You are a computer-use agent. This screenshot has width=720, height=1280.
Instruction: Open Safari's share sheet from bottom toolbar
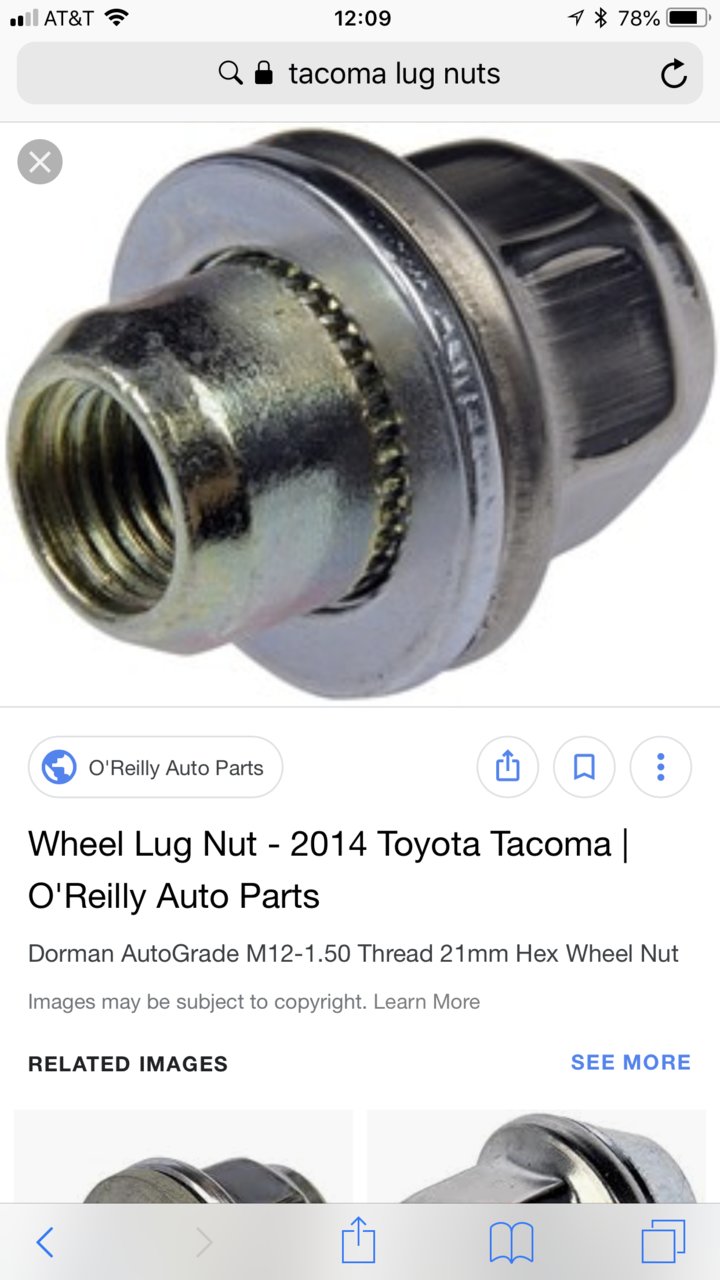358,1242
